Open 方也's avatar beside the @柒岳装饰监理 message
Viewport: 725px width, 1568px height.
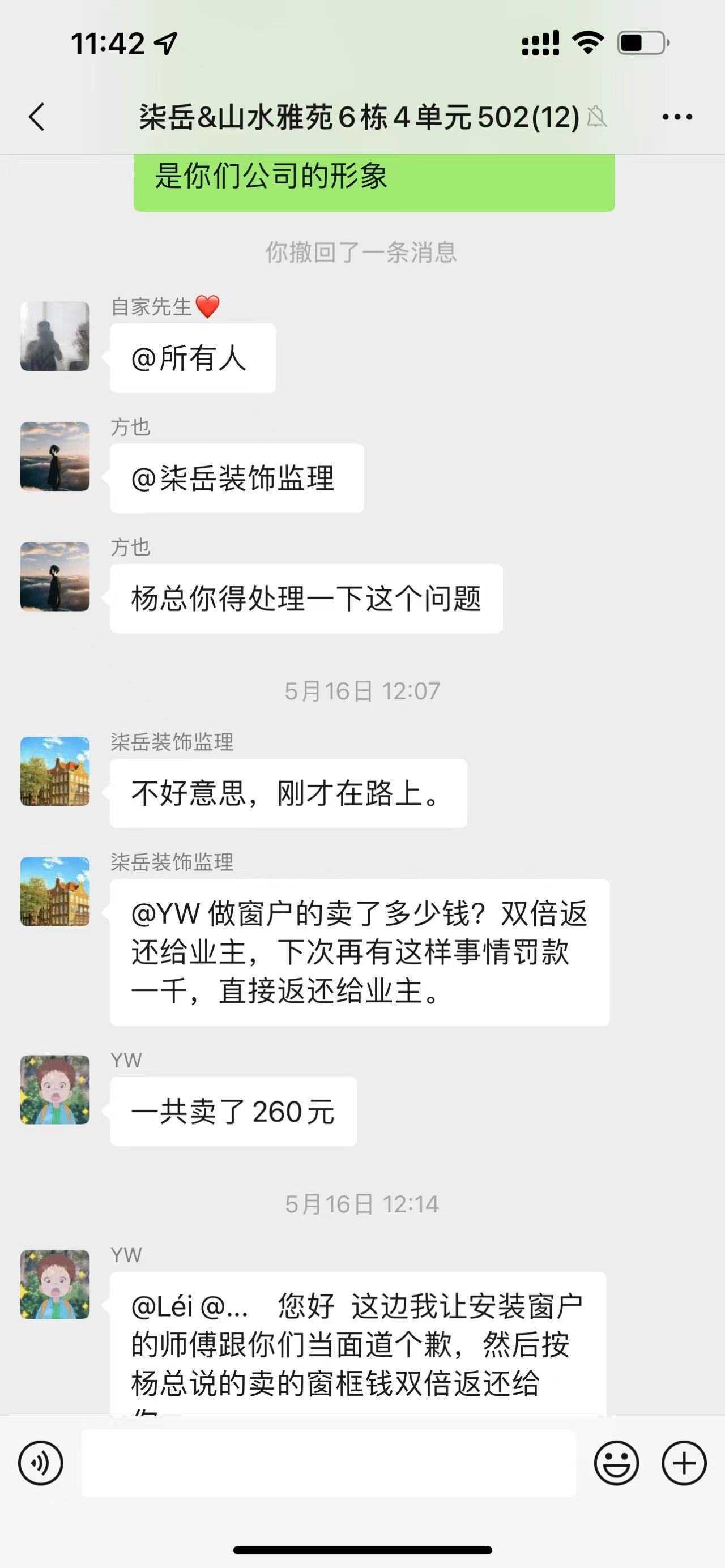tap(55, 456)
